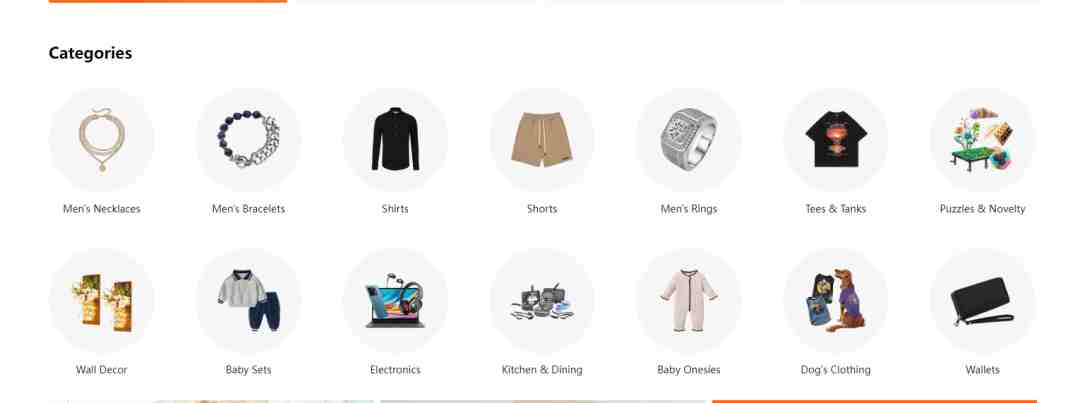This screenshot has height=403, width=1080.
Task: Open the Men's Necklaces category
Action: pyautogui.click(x=101, y=140)
